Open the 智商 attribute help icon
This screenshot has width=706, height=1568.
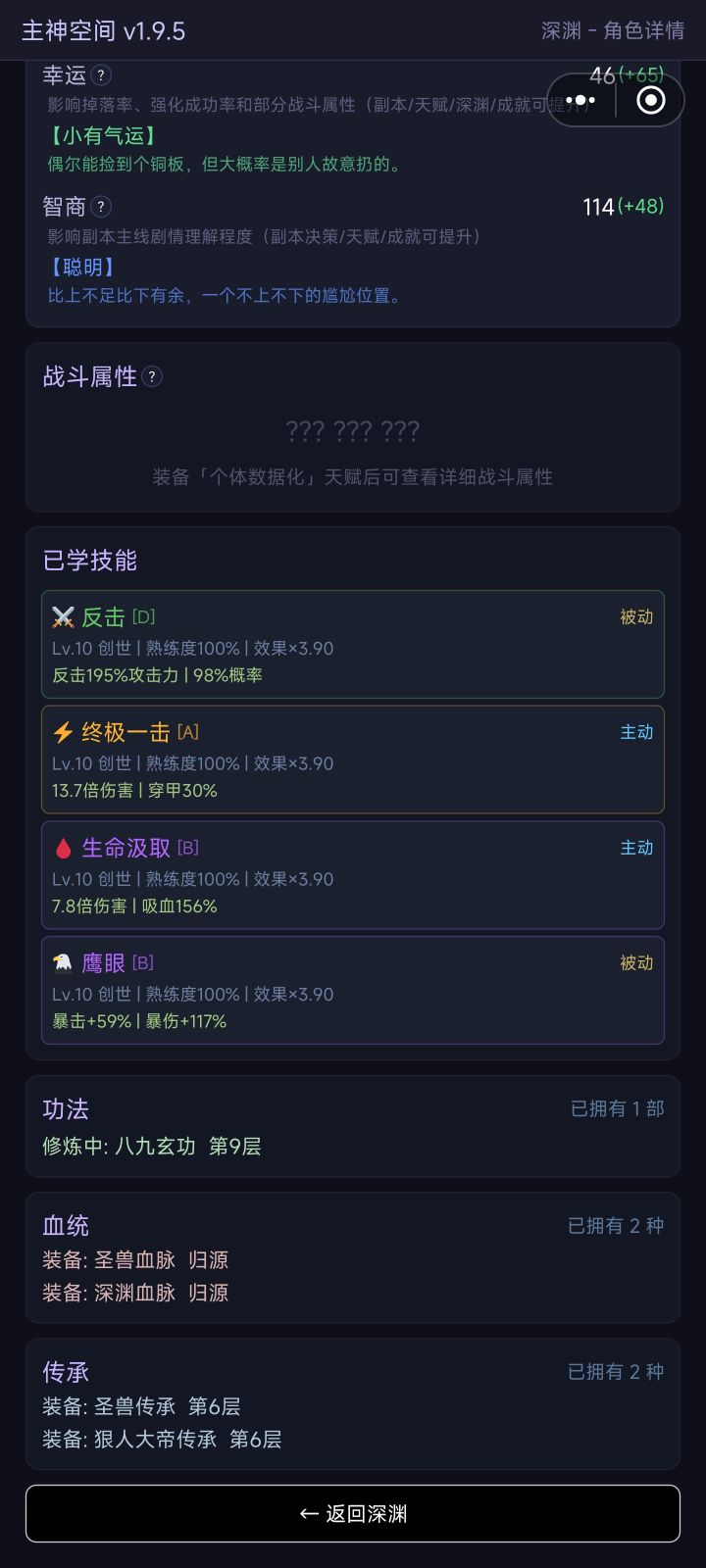[x=103, y=206]
